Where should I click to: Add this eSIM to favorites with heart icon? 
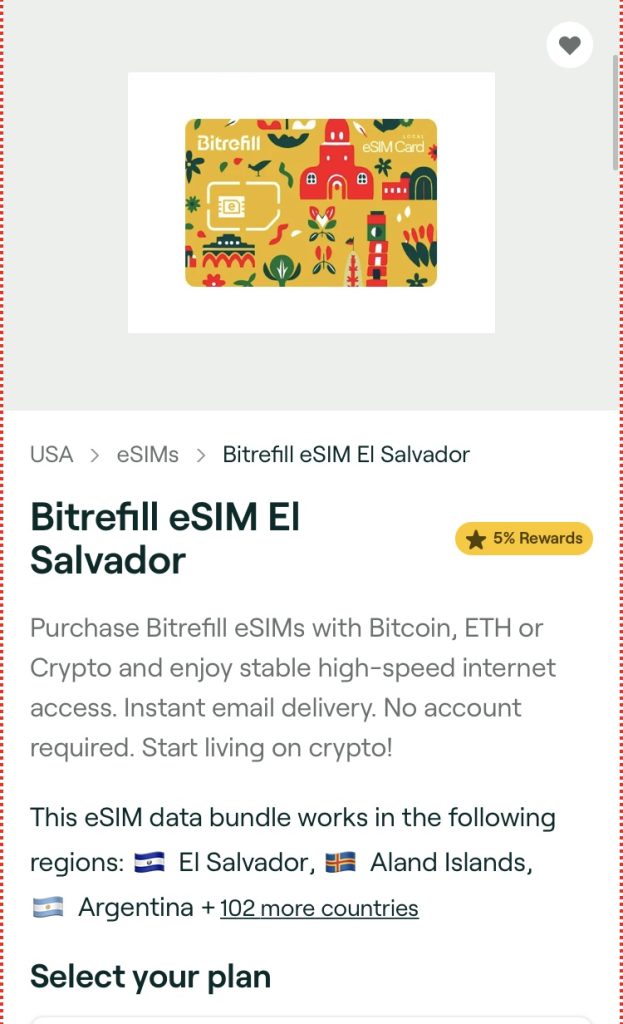[569, 45]
